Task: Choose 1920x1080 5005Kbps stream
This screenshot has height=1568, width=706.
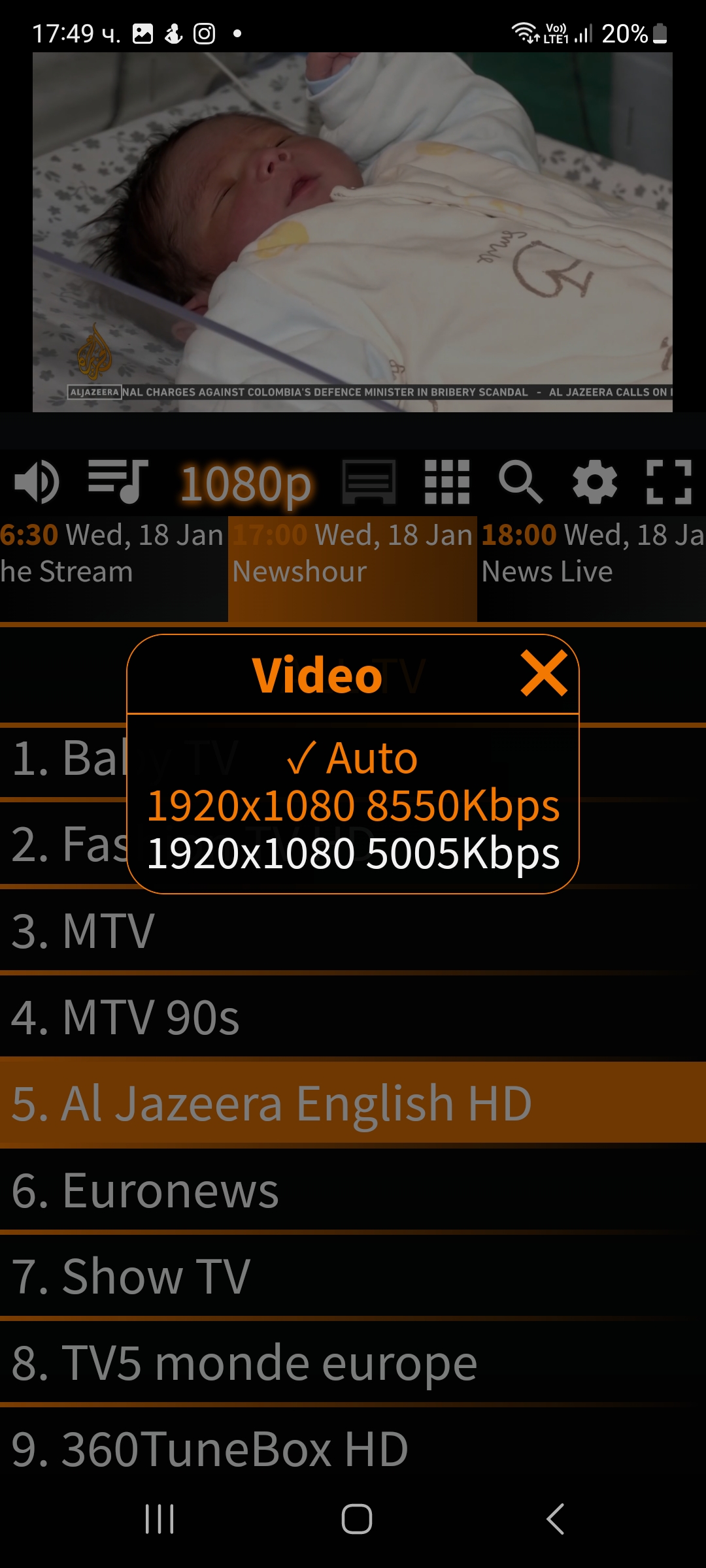Action: point(353,853)
